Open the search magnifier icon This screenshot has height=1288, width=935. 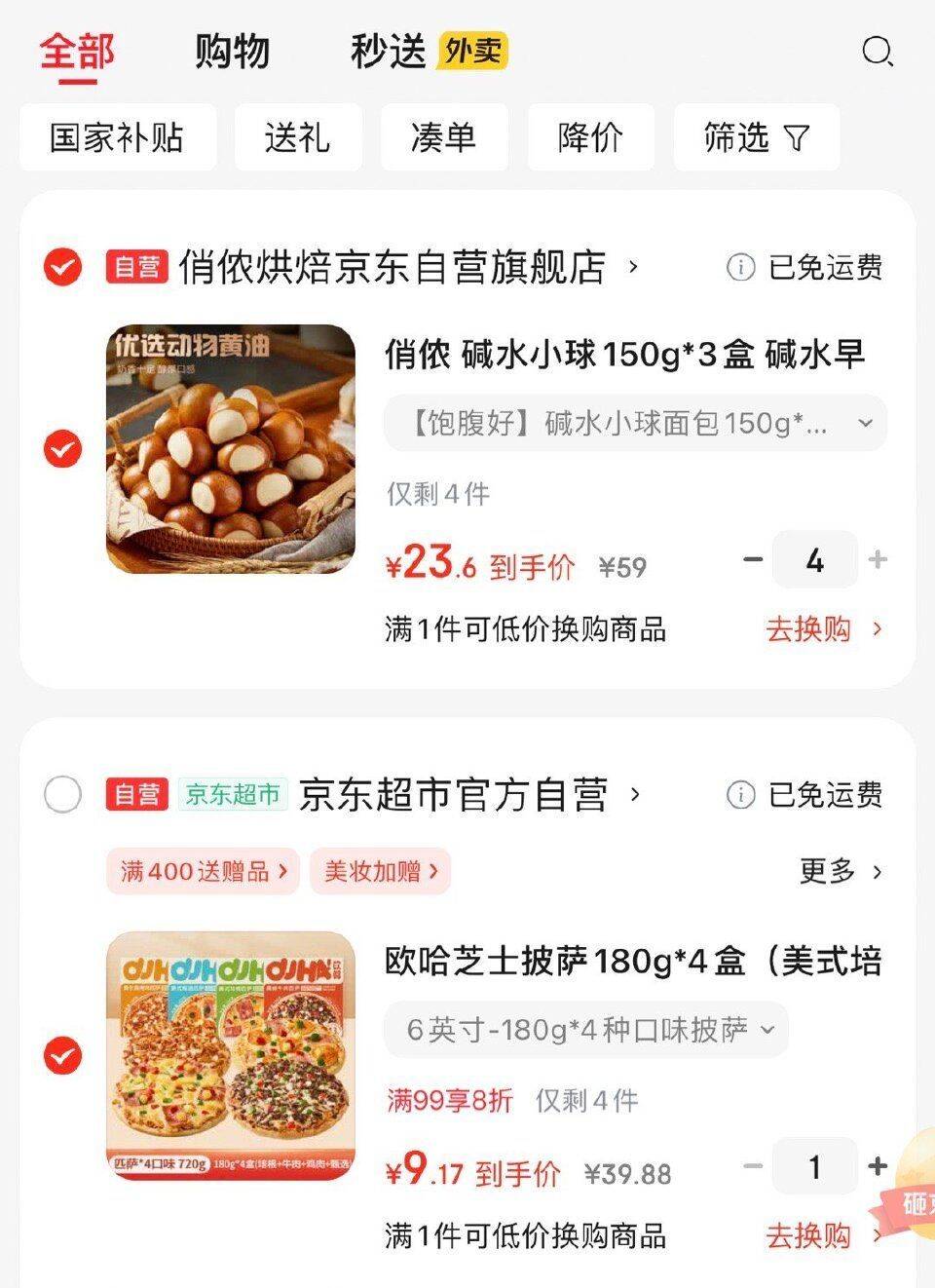(877, 52)
